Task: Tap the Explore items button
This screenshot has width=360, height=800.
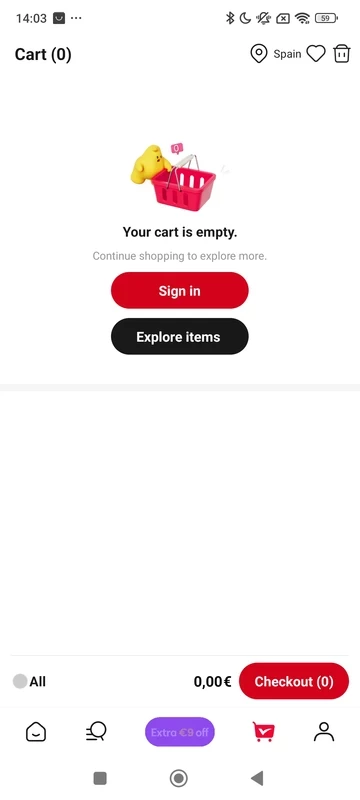Action: tap(179, 336)
